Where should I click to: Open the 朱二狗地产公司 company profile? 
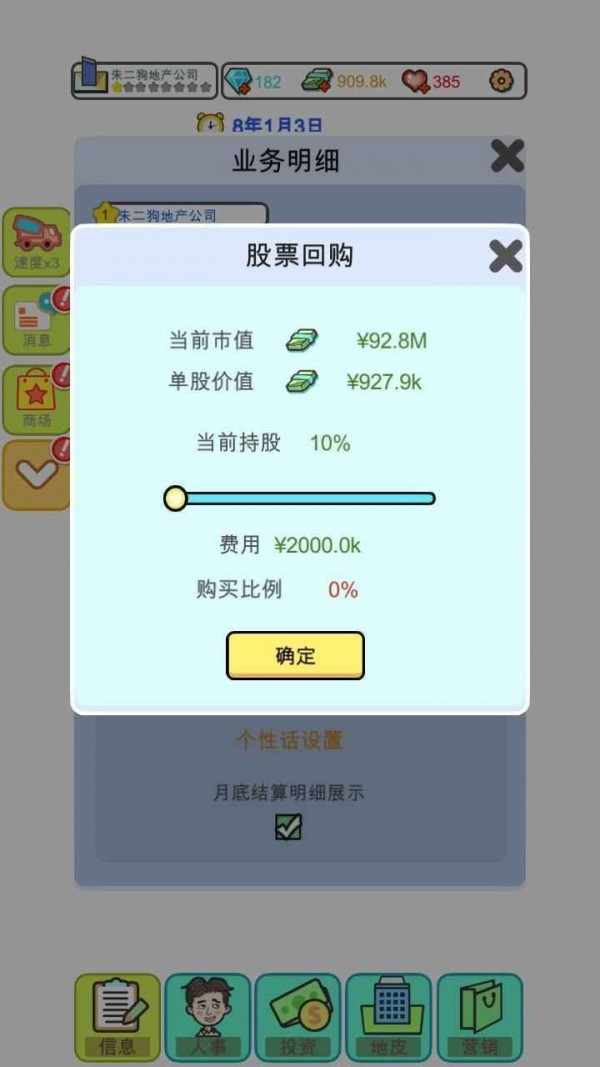(x=143, y=80)
